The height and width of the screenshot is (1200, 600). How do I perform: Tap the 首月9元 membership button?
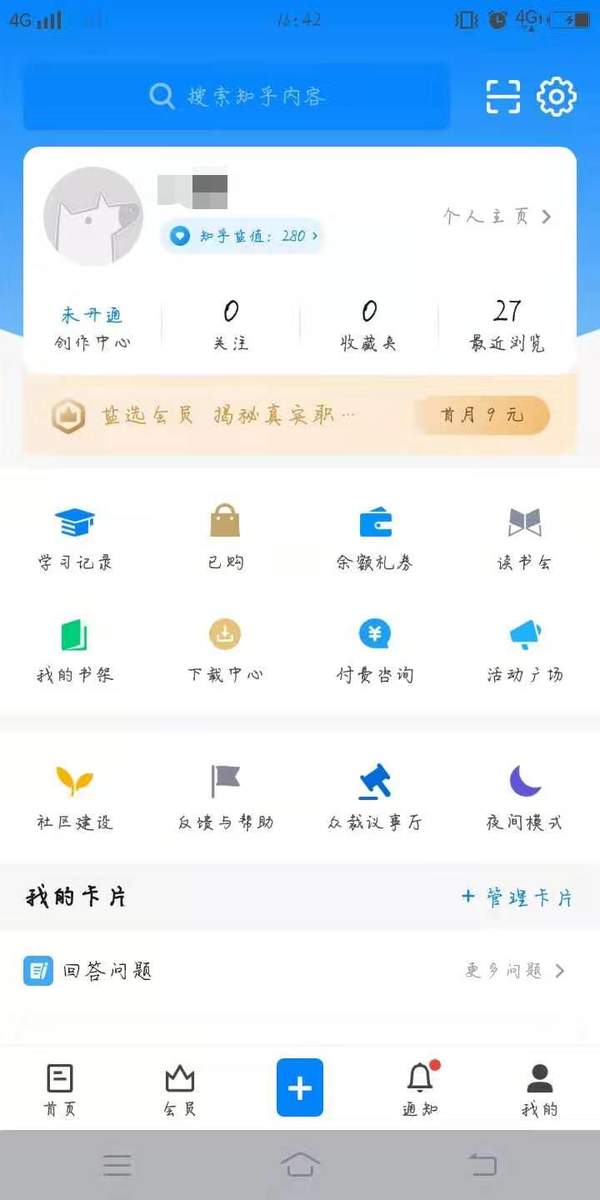click(x=483, y=415)
